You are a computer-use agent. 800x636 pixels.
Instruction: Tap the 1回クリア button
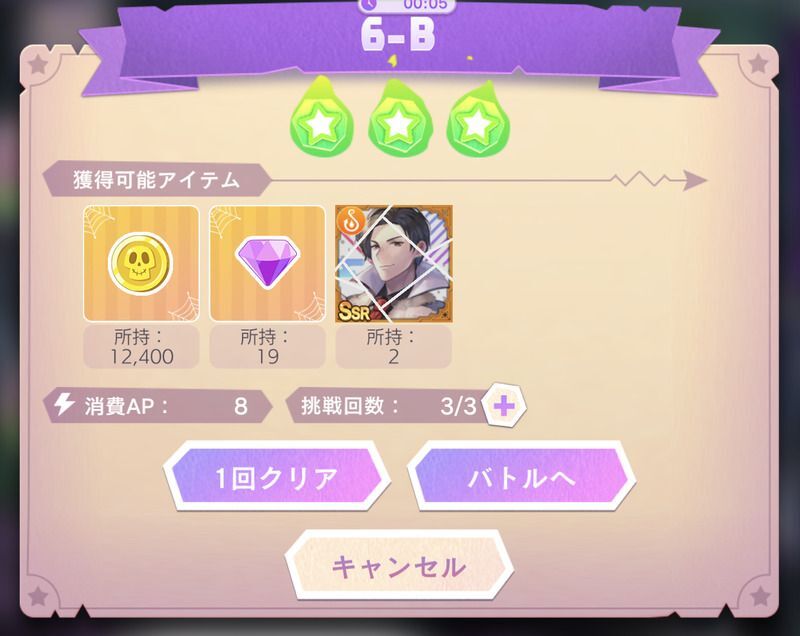pos(276,478)
